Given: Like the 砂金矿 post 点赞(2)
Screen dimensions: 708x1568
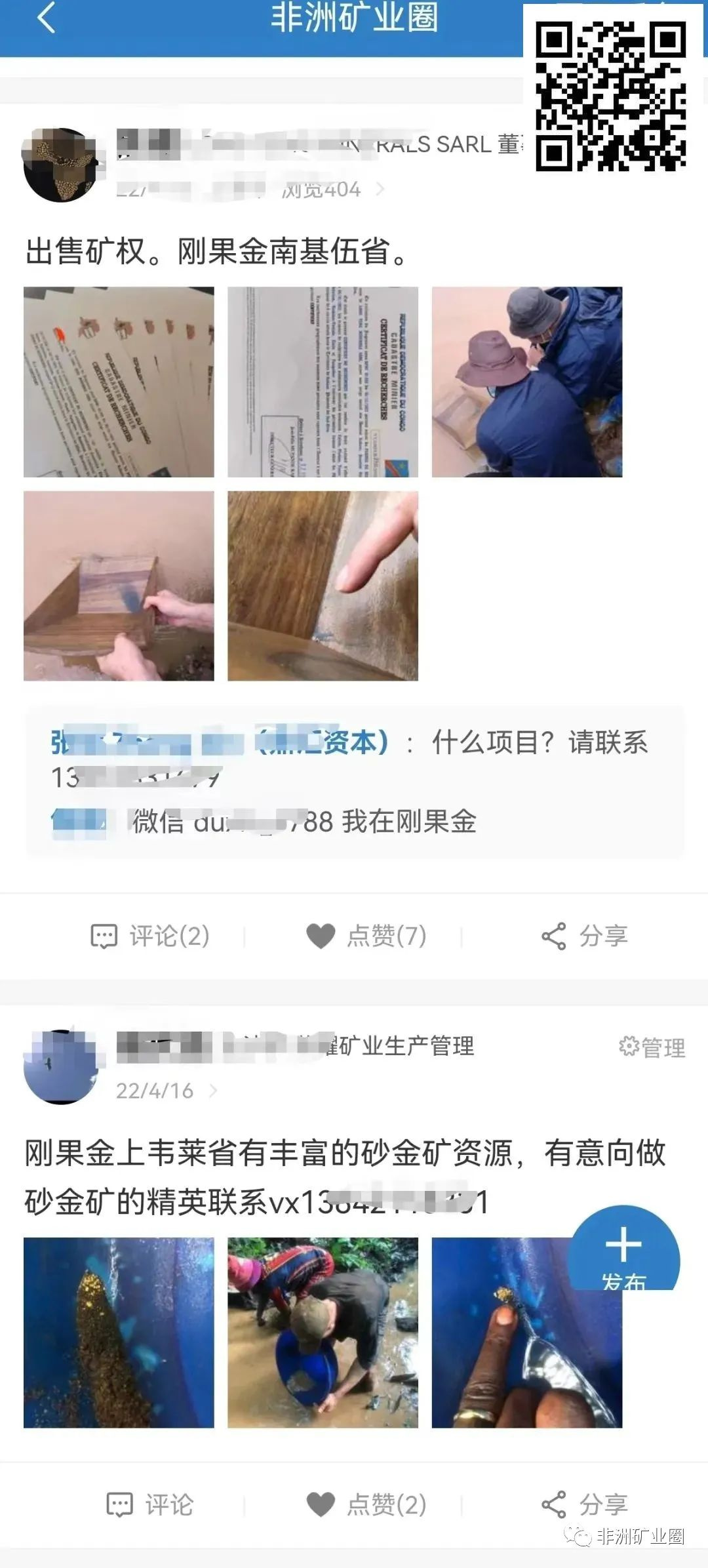Looking at the screenshot, I should pyautogui.click(x=366, y=1505).
